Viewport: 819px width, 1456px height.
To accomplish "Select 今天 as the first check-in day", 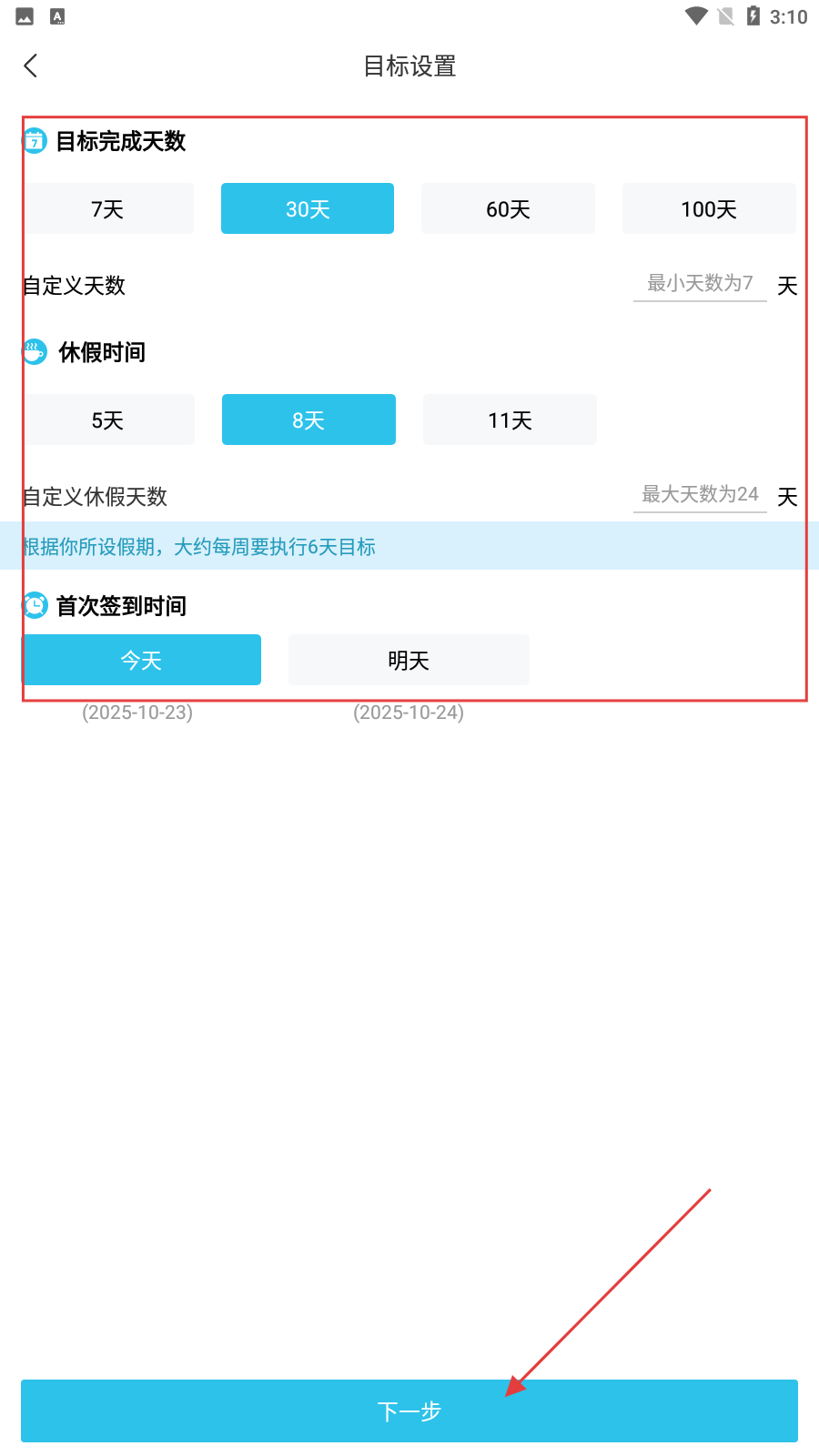I will (x=141, y=660).
